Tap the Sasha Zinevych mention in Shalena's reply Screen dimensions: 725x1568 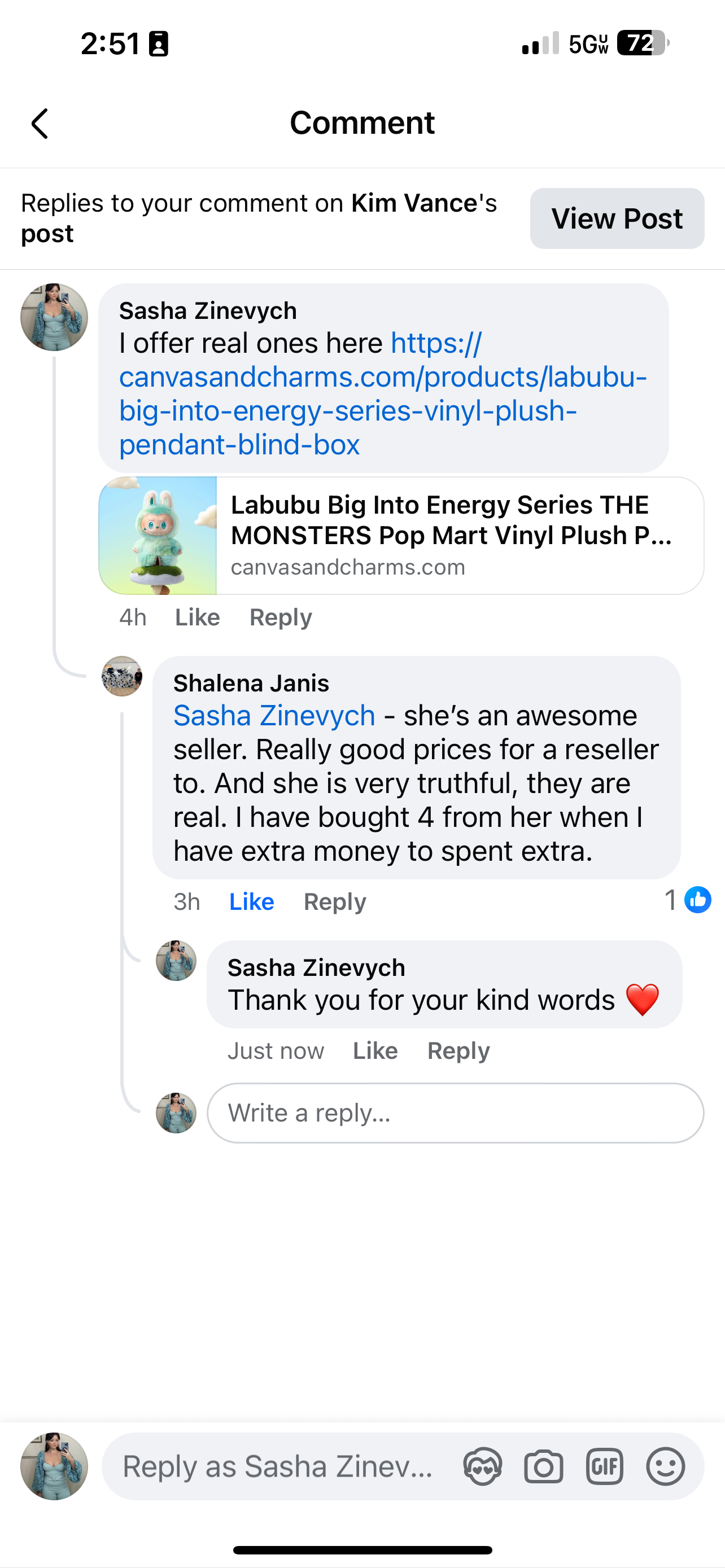pos(274,715)
